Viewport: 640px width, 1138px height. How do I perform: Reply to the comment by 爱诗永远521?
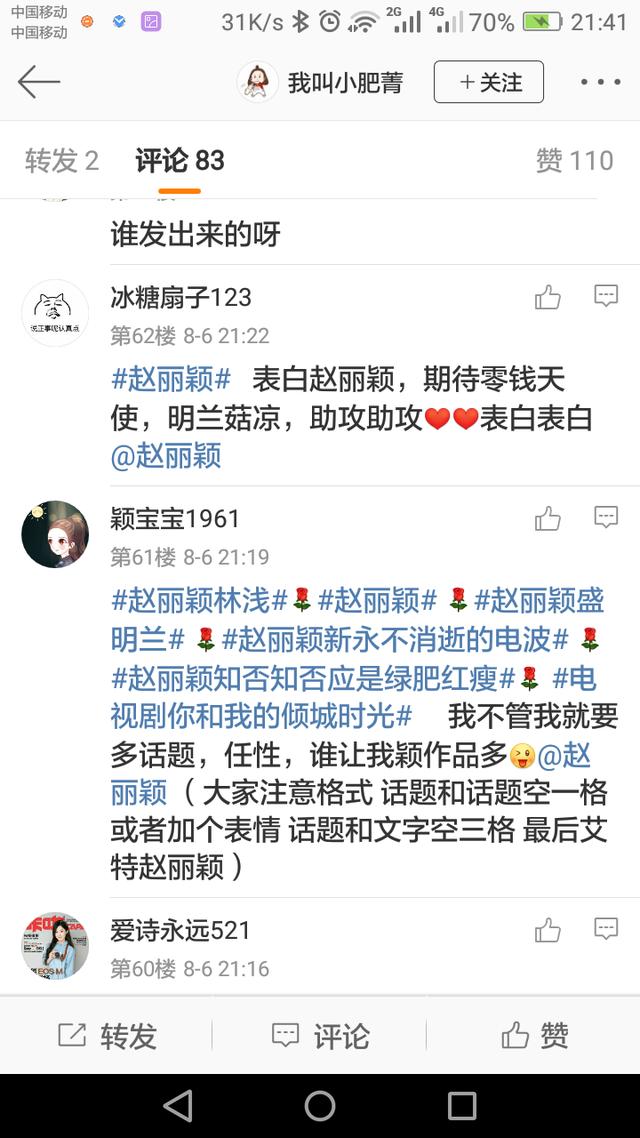click(x=606, y=930)
